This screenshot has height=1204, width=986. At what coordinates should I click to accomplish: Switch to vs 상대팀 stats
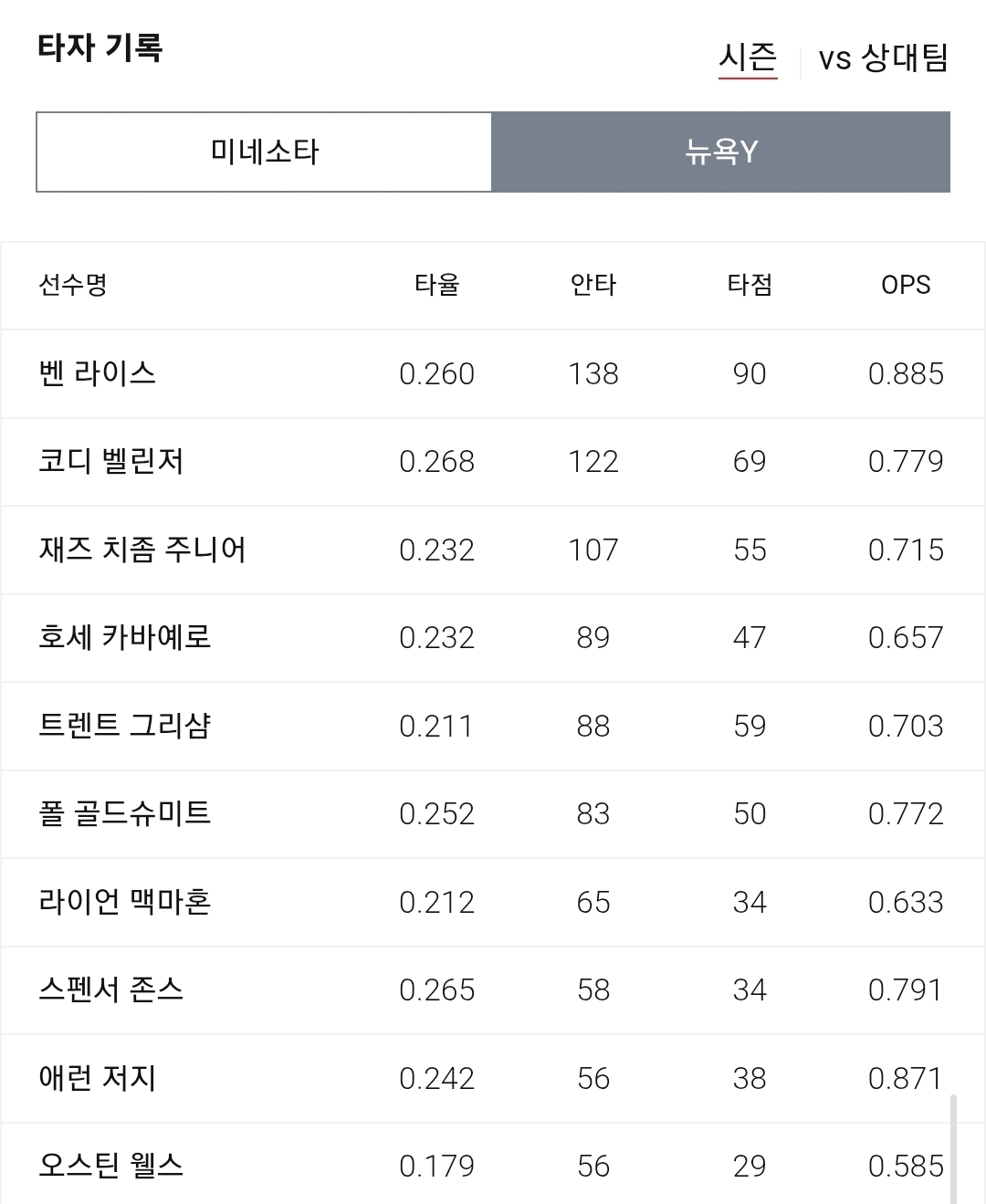tap(883, 59)
